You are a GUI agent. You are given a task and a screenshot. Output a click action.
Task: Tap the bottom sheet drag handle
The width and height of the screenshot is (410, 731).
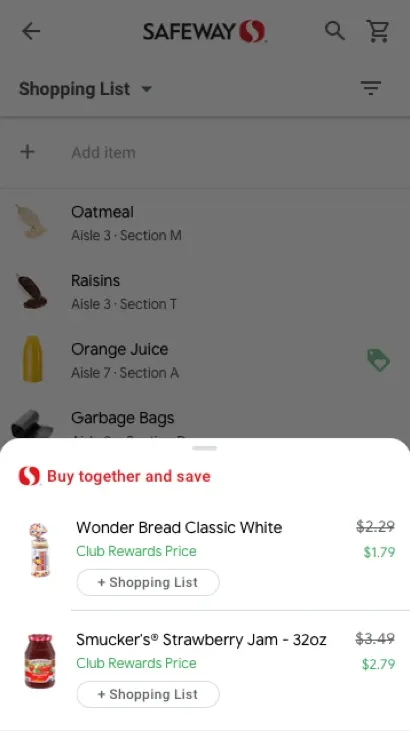coord(205,448)
